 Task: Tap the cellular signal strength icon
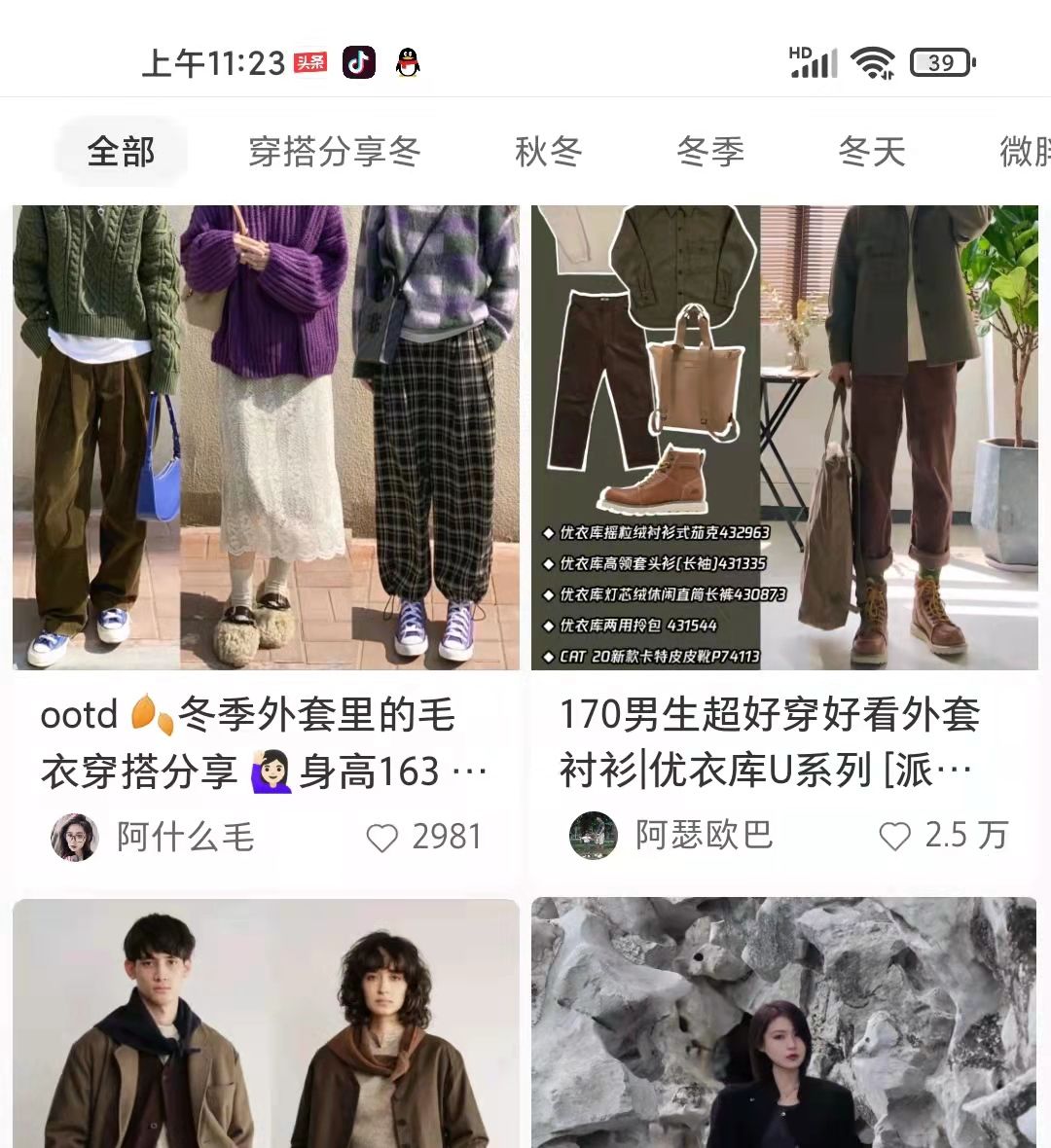(815, 62)
